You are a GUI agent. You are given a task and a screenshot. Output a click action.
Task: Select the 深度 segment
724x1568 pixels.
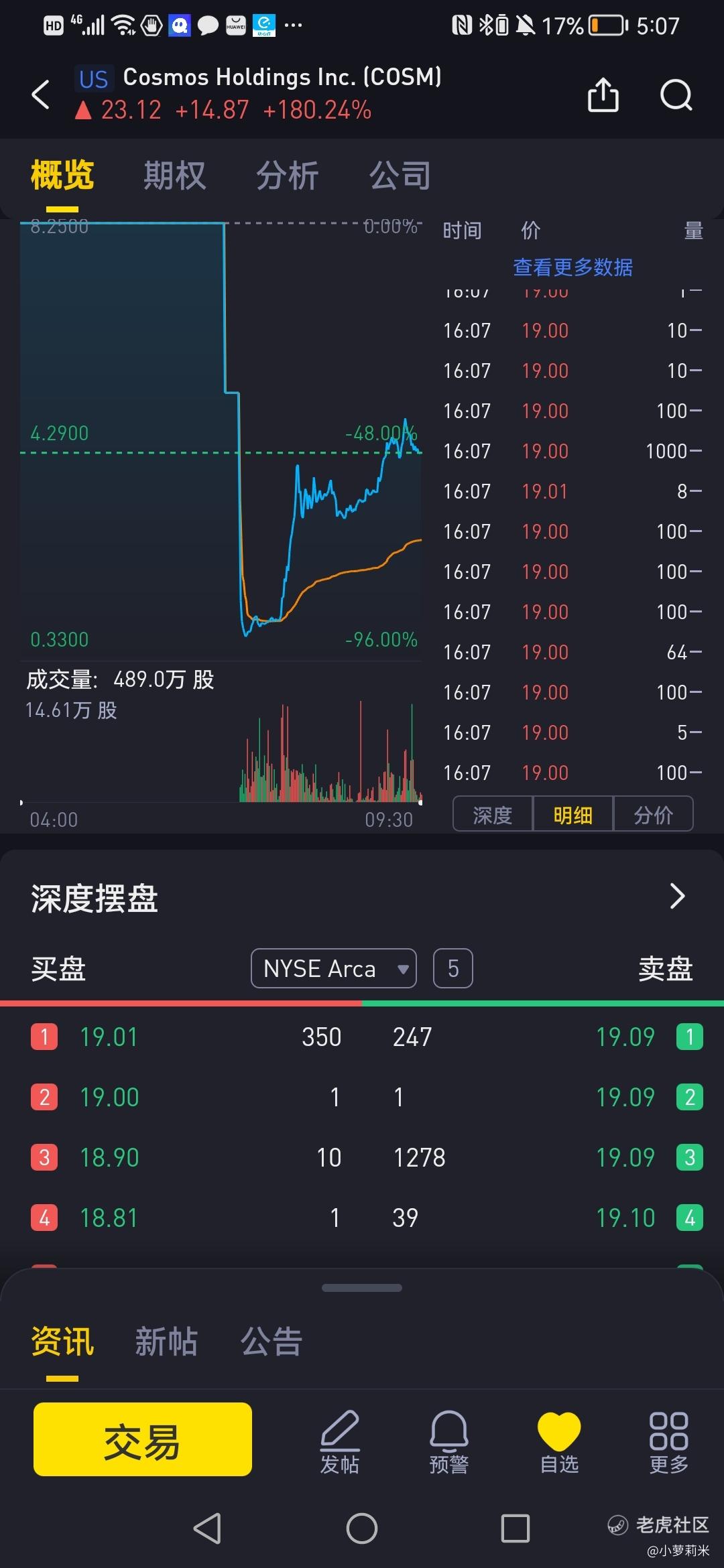493,815
